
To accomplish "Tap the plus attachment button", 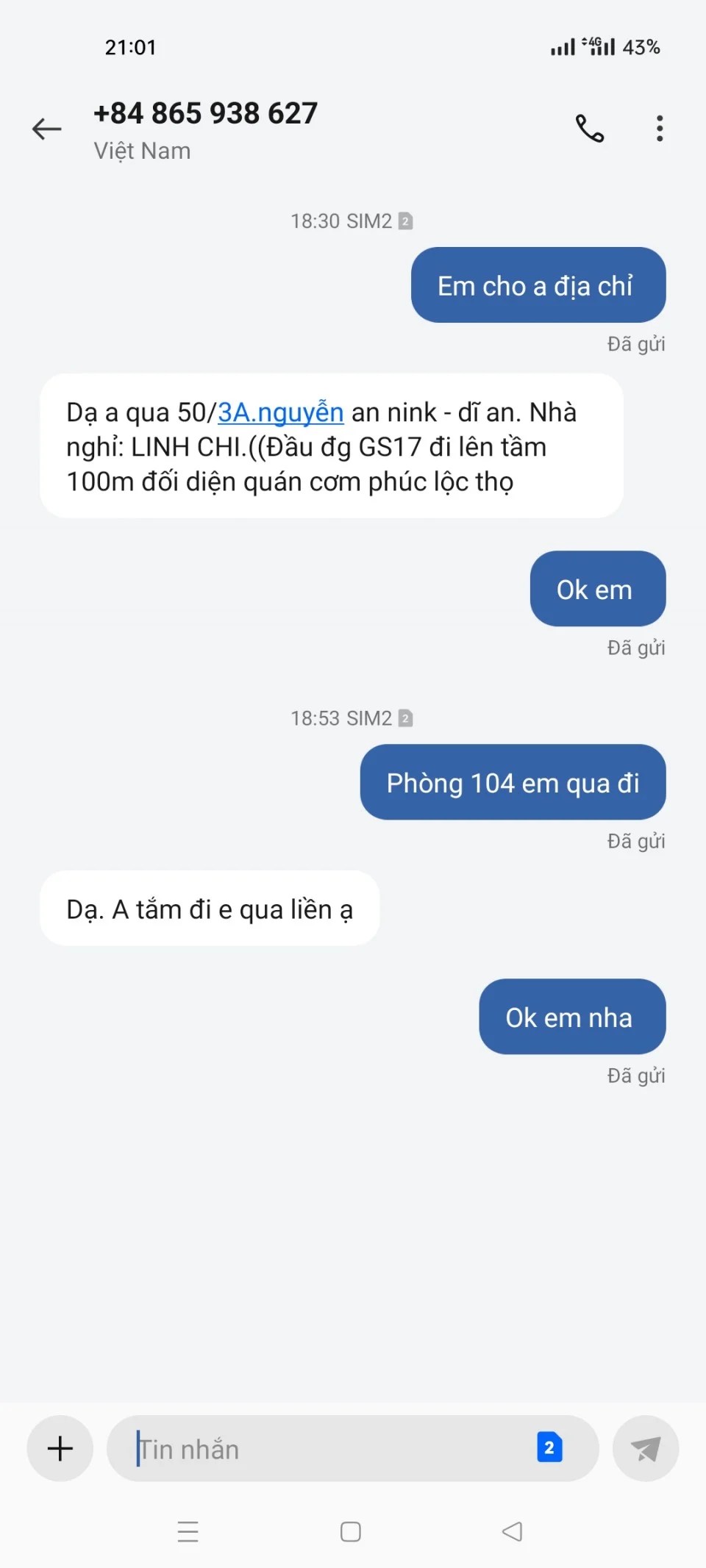I will click(x=60, y=1448).
